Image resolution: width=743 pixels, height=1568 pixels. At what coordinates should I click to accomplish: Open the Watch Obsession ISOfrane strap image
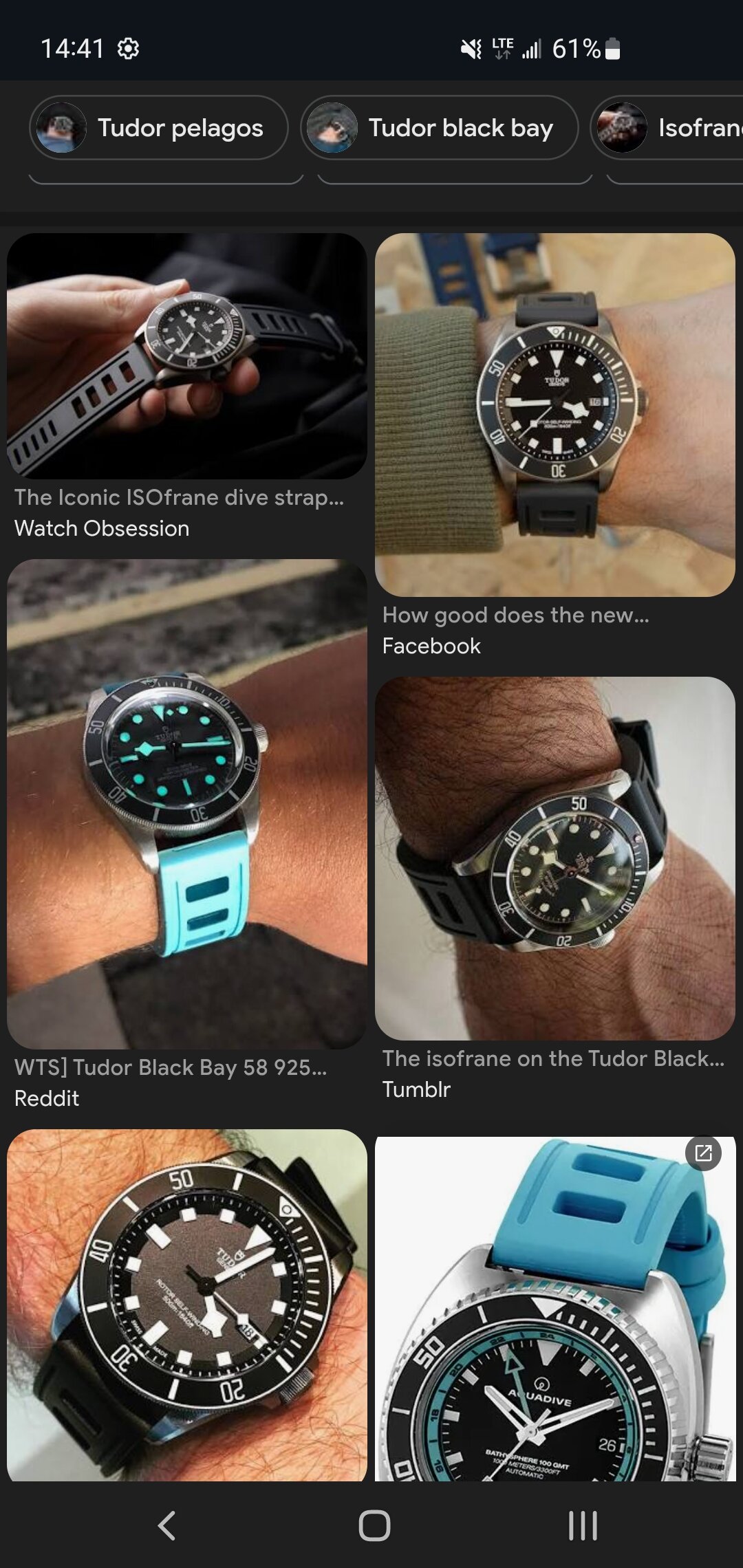pos(186,356)
